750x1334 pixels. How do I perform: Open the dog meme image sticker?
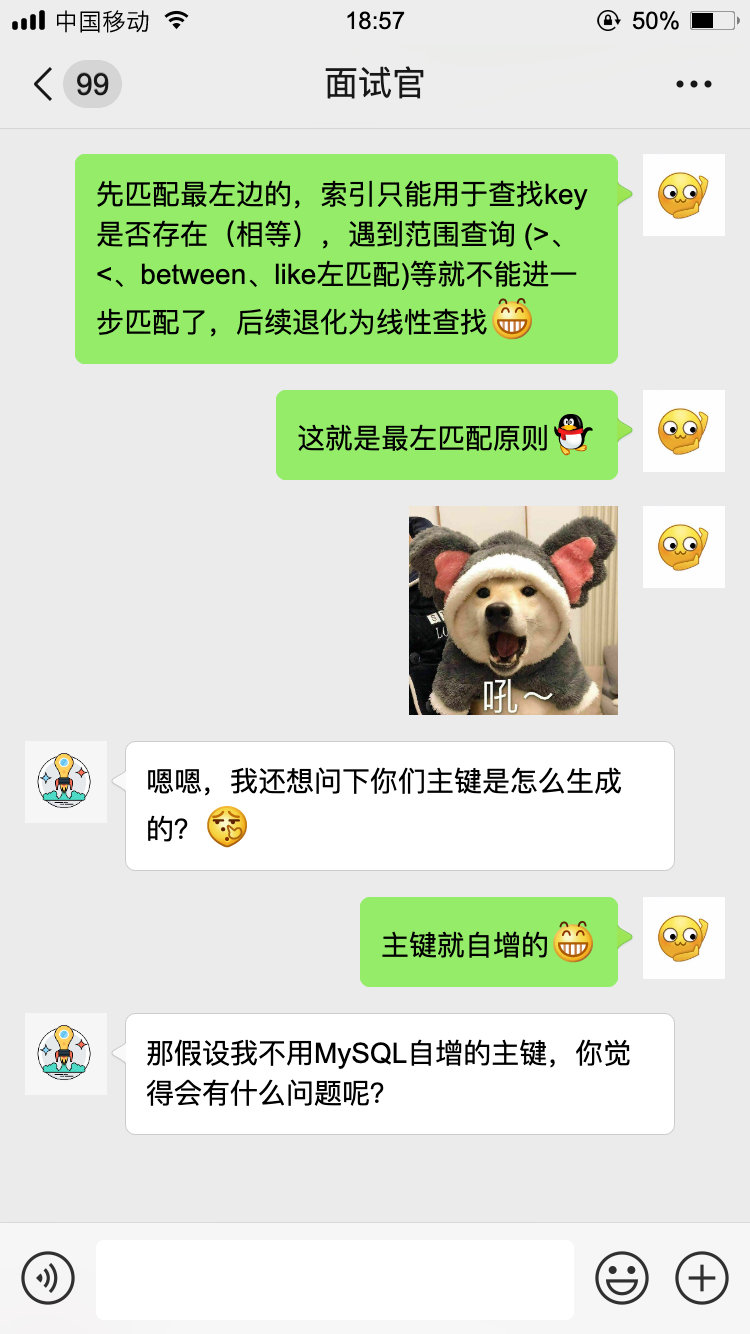tap(513, 610)
